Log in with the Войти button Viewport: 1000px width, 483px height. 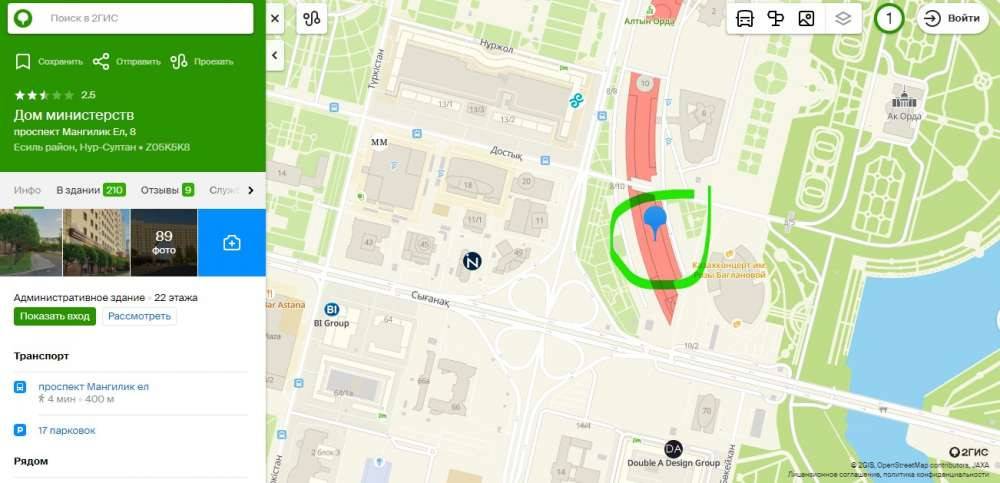pos(953,18)
